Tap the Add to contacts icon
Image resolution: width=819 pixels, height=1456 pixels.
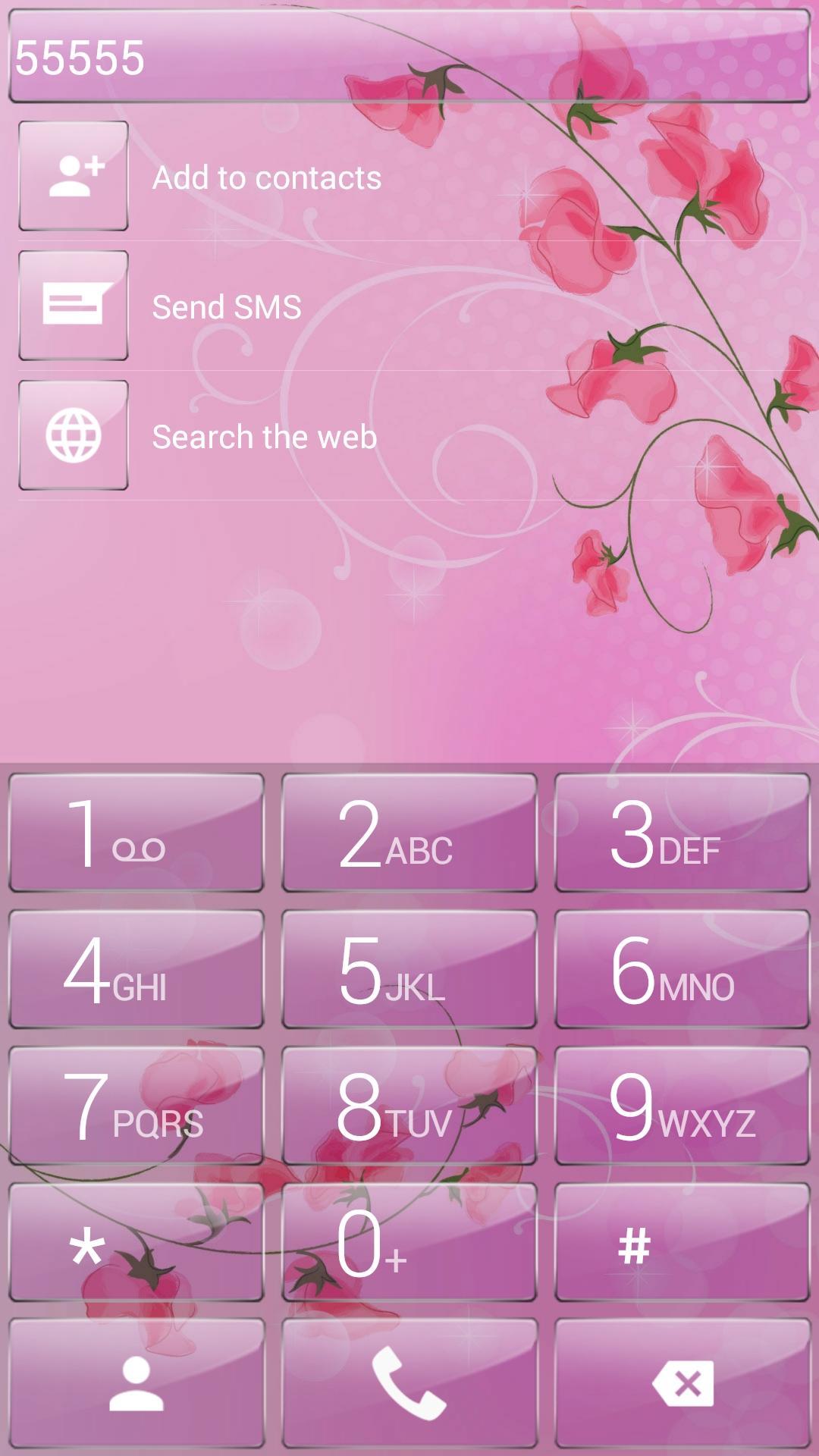click(x=73, y=176)
